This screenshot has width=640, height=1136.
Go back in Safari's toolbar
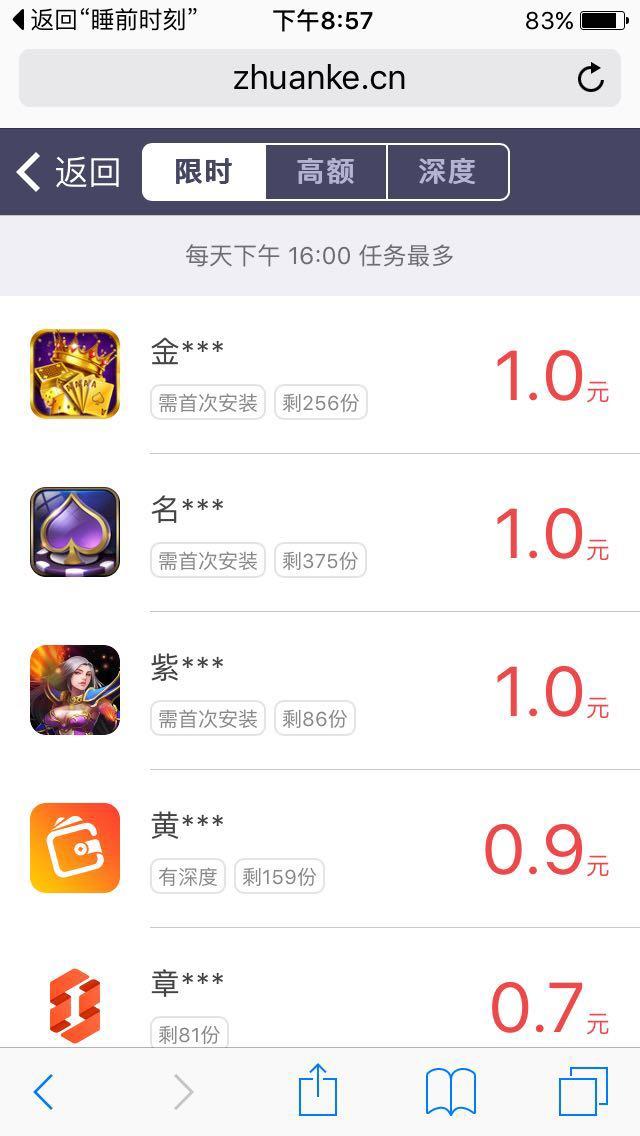pyautogui.click(x=43, y=1092)
